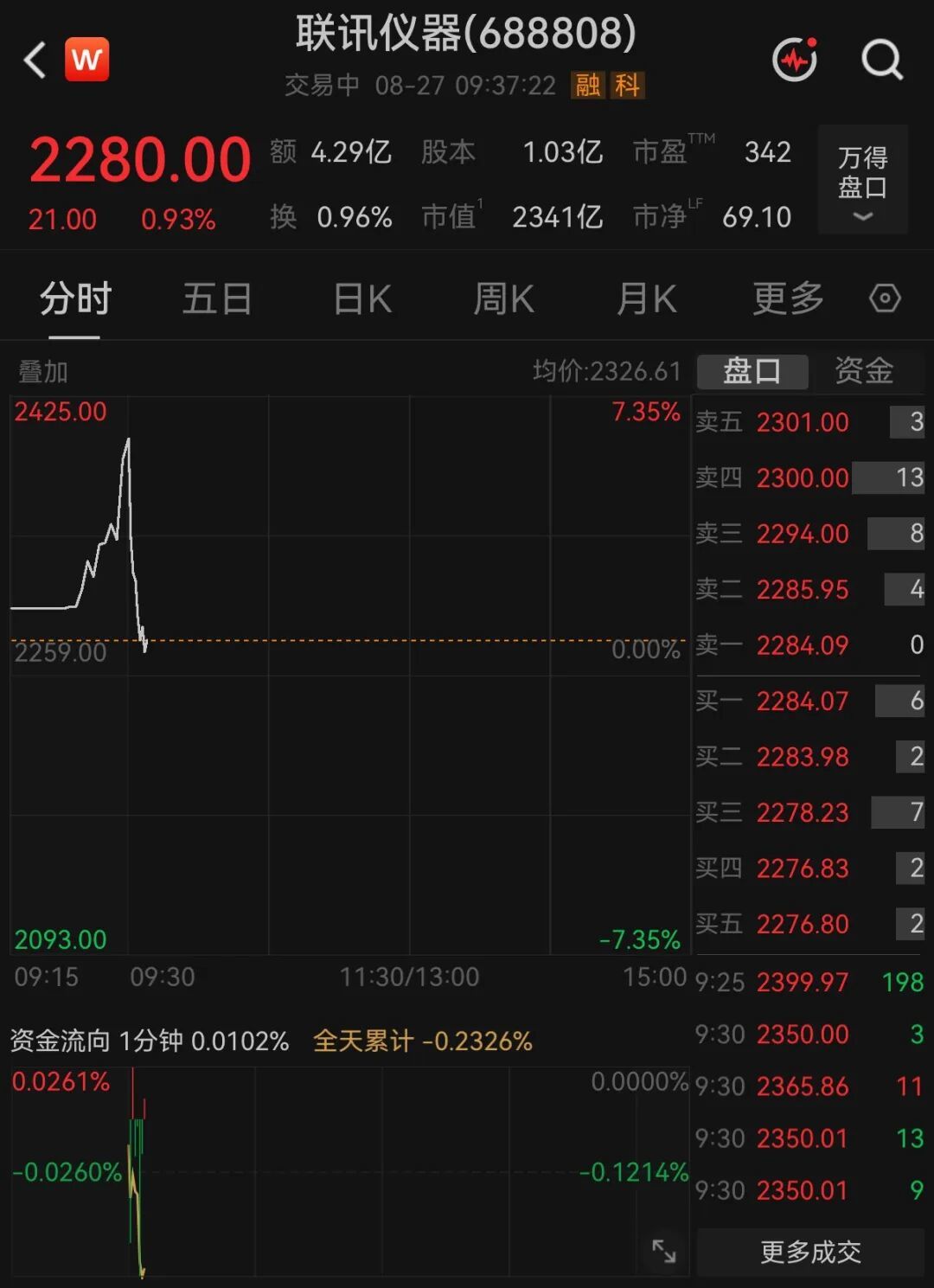Open the search magnifier

[882, 60]
